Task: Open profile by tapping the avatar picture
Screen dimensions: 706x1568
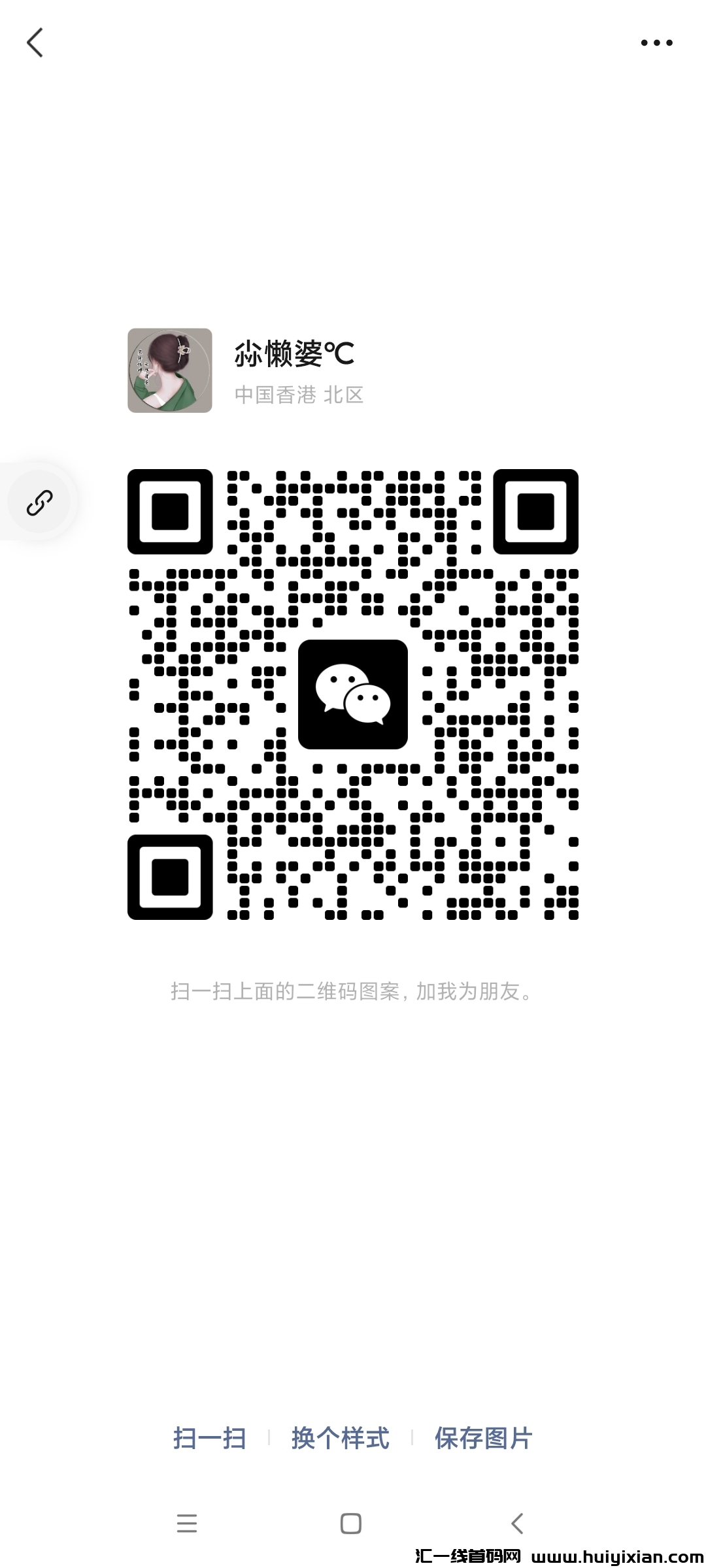Action: coord(169,370)
